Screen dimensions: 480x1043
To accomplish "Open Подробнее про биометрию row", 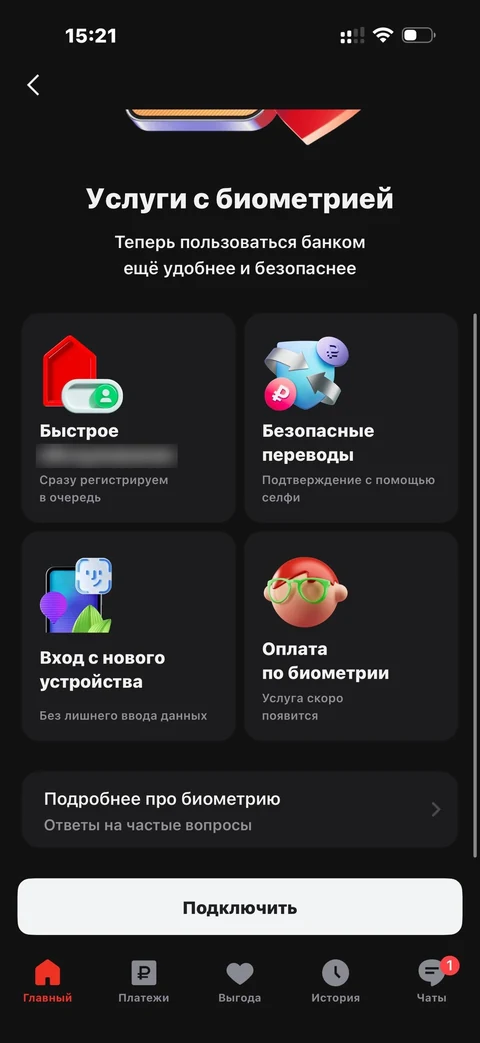I will pos(240,810).
